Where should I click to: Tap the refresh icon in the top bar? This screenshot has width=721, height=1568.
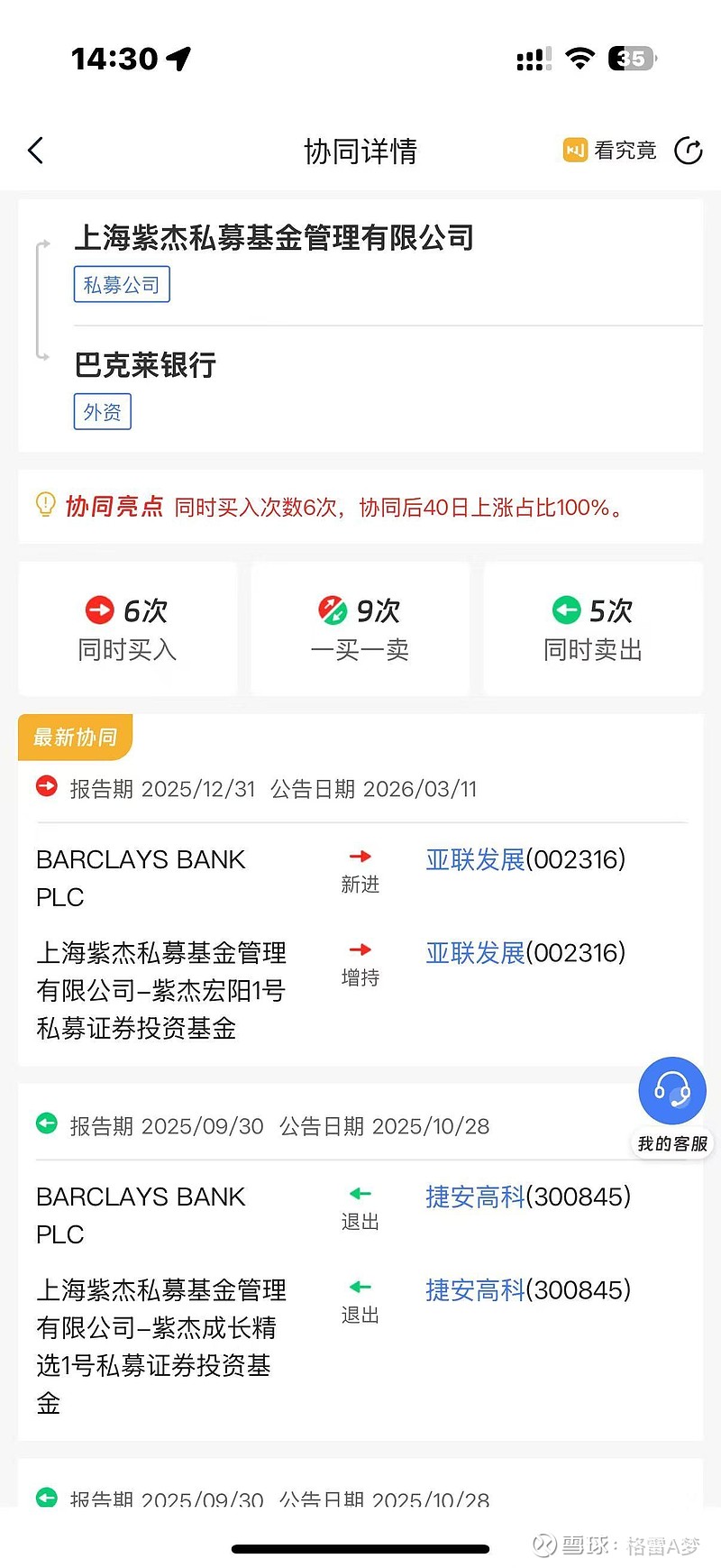689,151
